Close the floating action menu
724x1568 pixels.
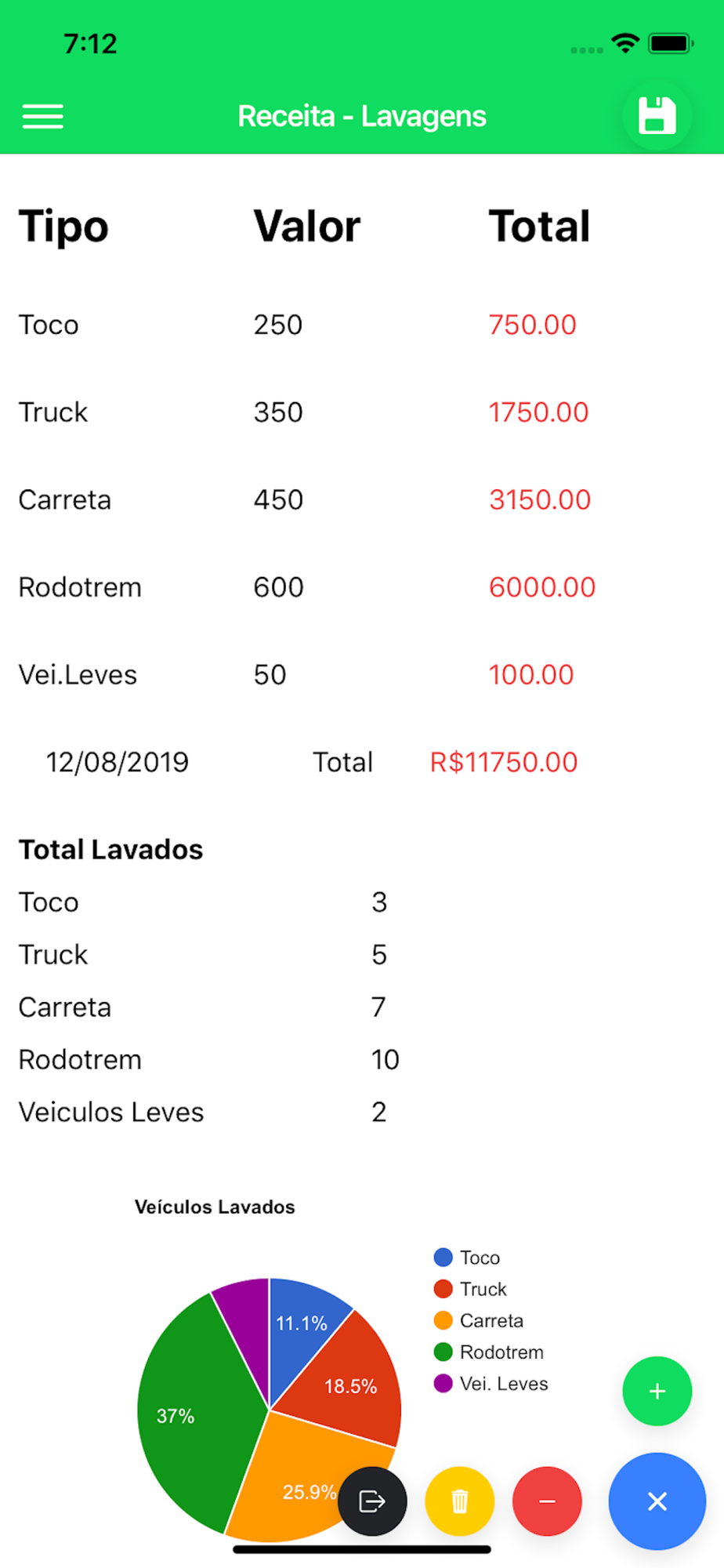[657, 1501]
